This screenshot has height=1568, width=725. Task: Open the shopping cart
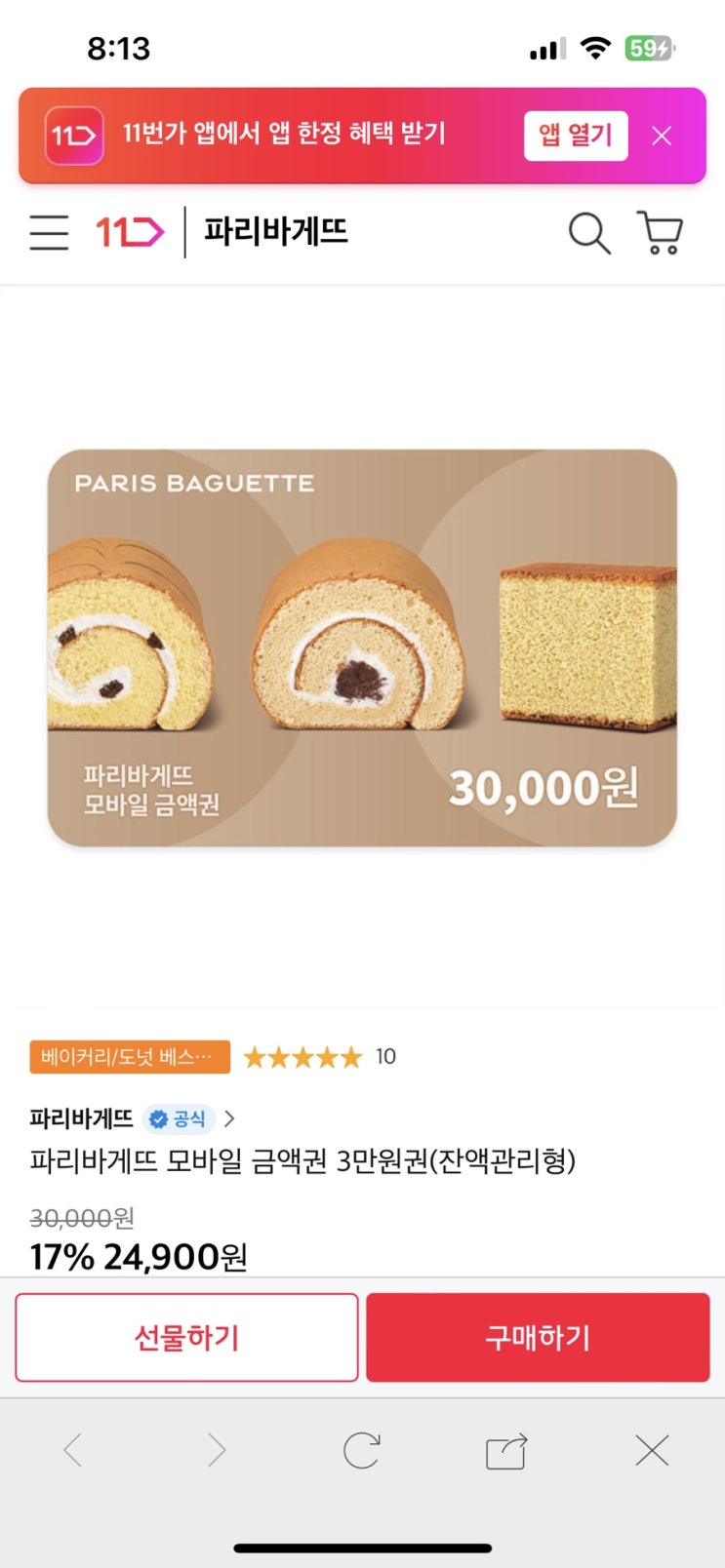[x=660, y=233]
